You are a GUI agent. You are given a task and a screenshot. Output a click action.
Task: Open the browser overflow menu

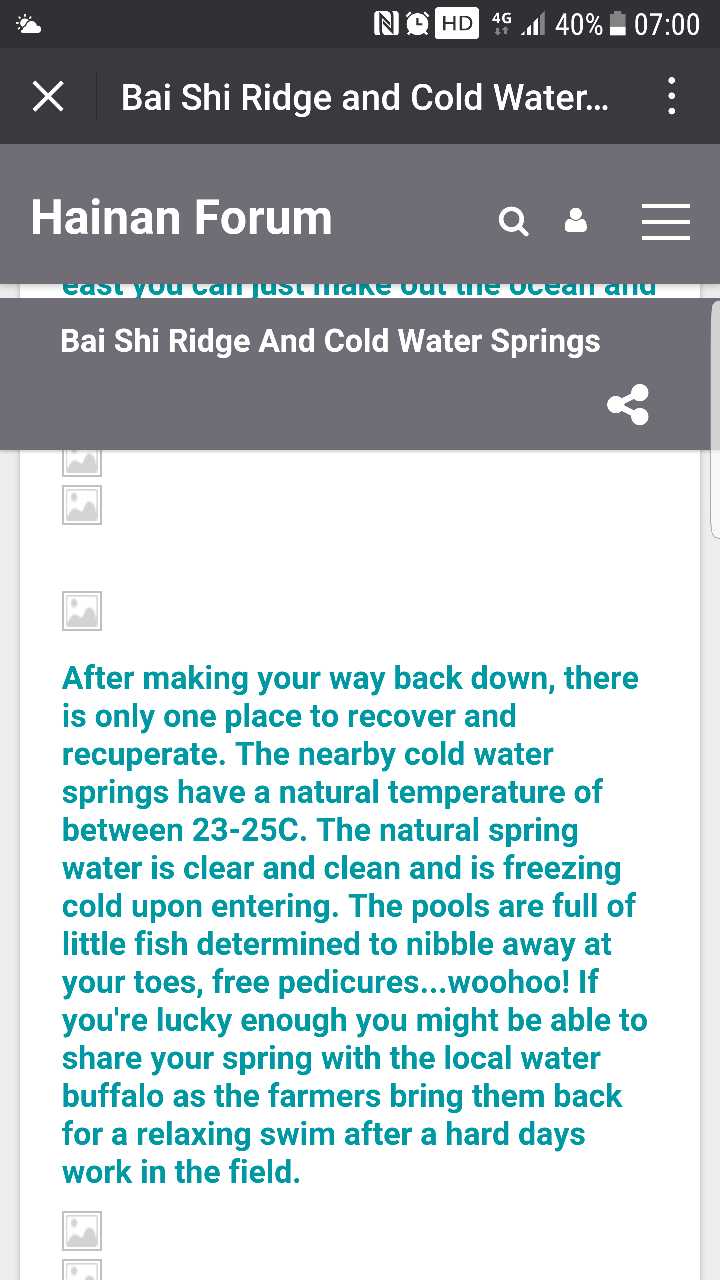(x=671, y=97)
